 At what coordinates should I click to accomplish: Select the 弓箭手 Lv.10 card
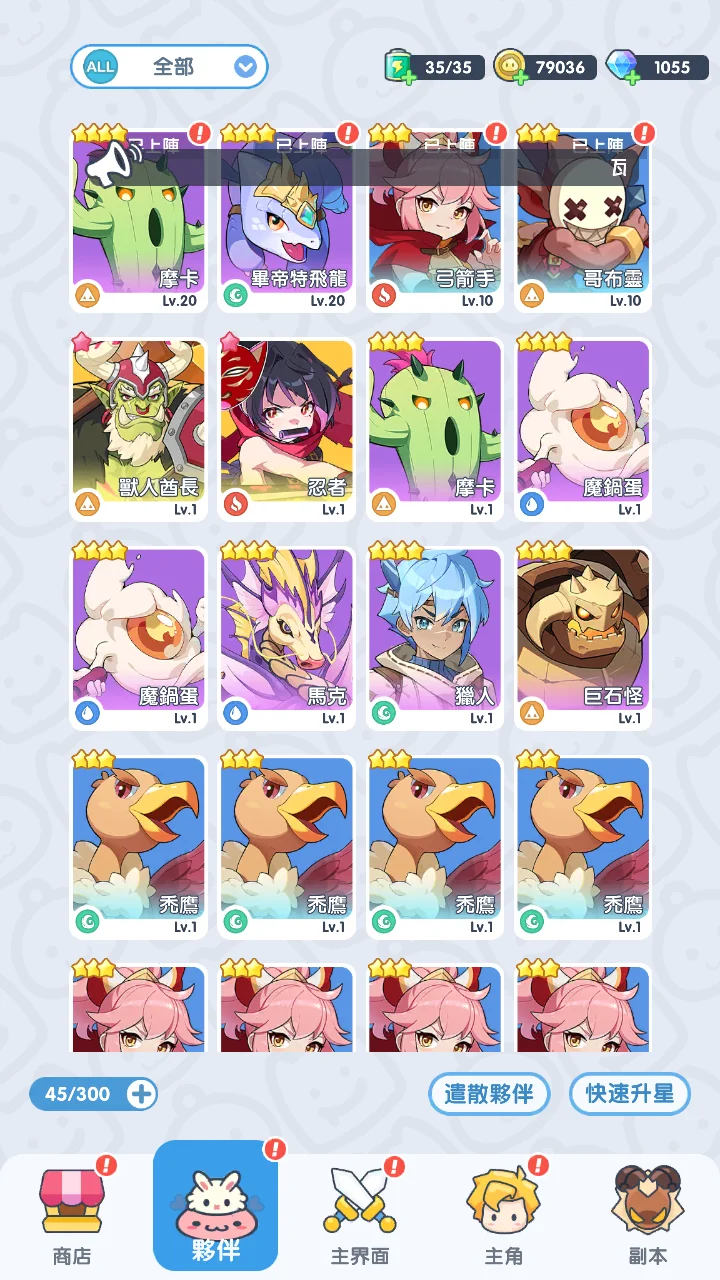435,217
